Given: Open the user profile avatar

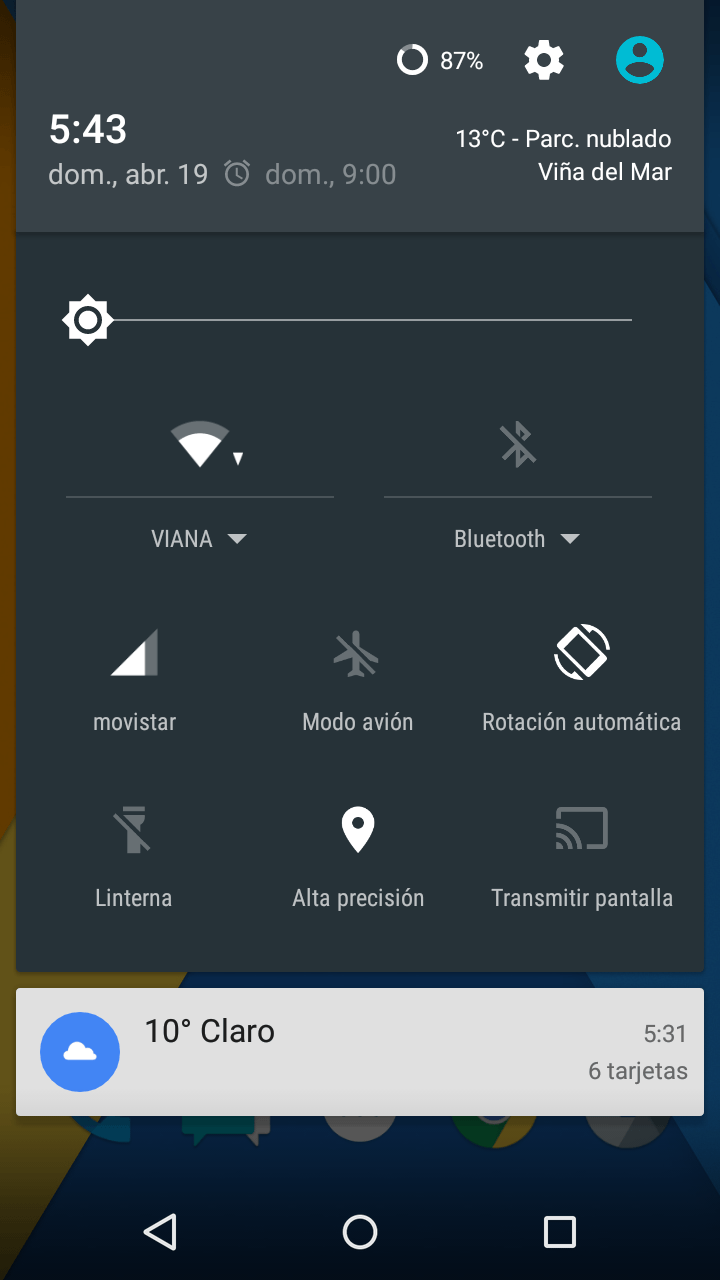Looking at the screenshot, I should pos(639,61).
